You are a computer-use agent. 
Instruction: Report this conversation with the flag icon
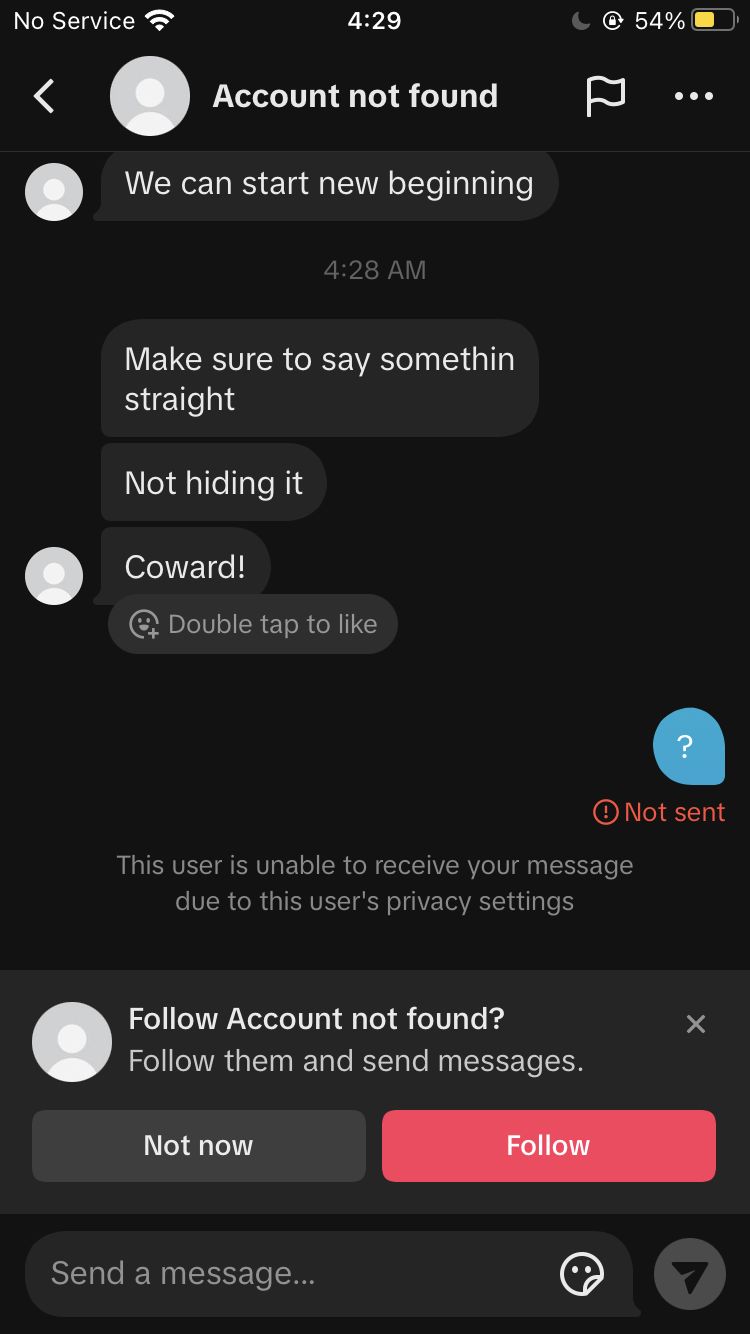(x=605, y=96)
